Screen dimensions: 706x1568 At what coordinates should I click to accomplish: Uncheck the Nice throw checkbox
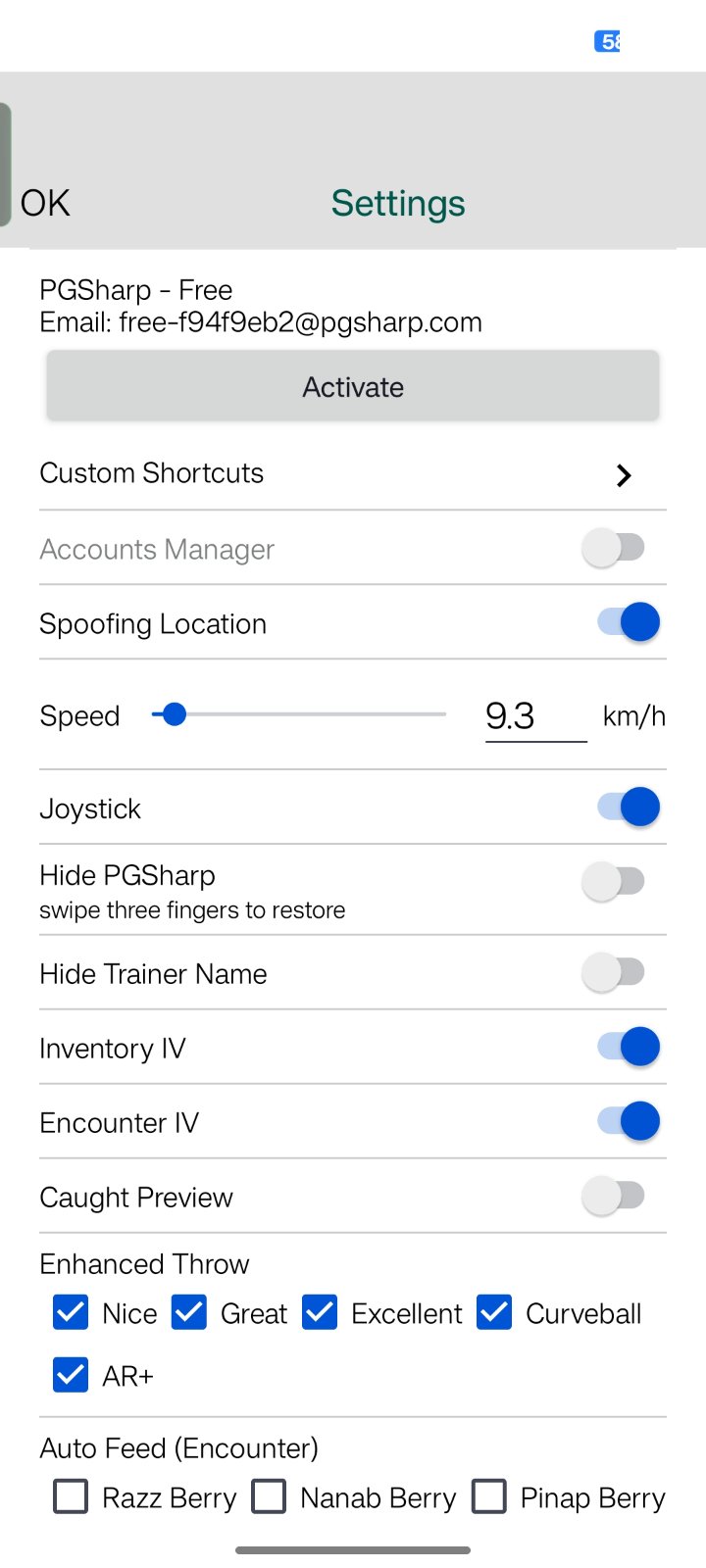pos(71,1312)
